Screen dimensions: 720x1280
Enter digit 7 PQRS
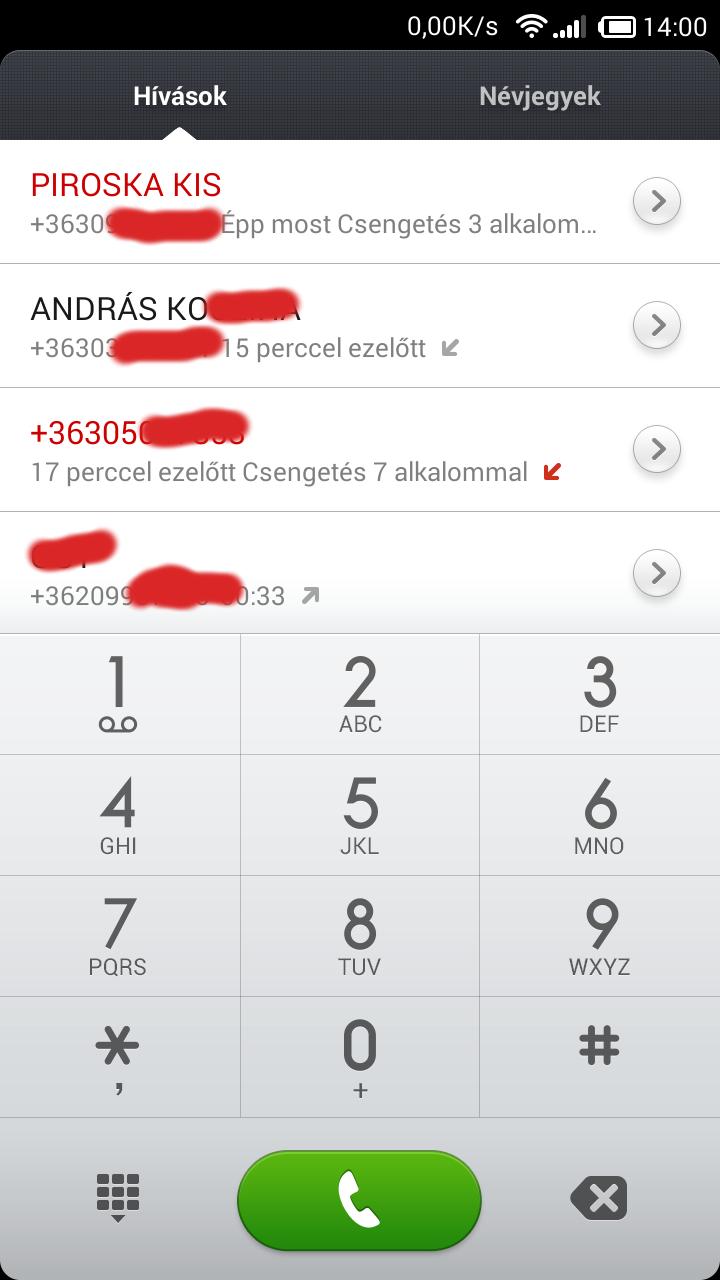(x=120, y=936)
